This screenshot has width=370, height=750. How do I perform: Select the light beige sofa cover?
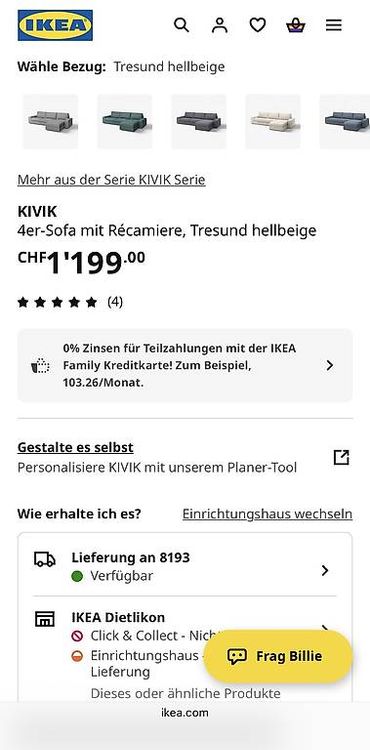click(x=273, y=121)
